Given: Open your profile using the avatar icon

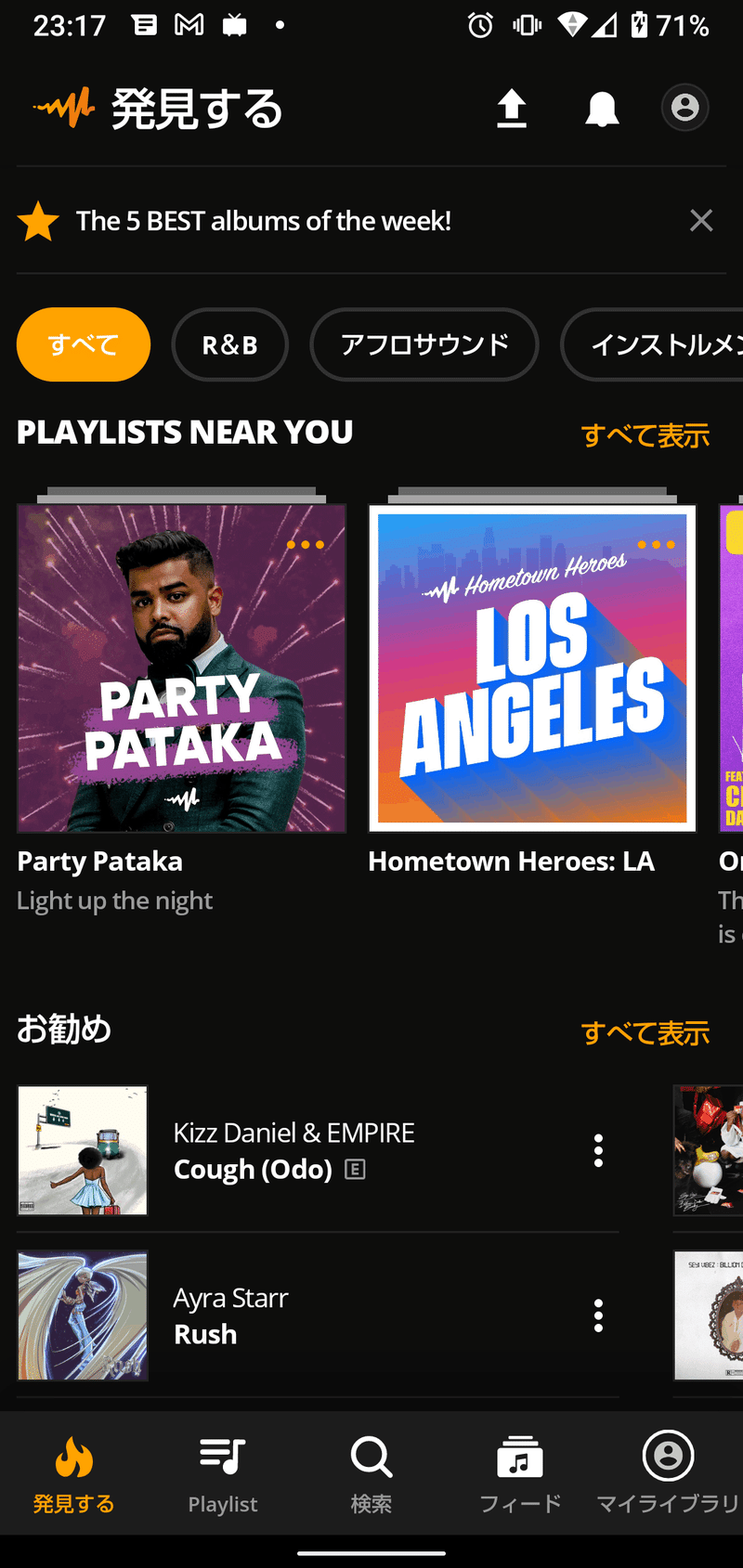Looking at the screenshot, I should (x=684, y=108).
